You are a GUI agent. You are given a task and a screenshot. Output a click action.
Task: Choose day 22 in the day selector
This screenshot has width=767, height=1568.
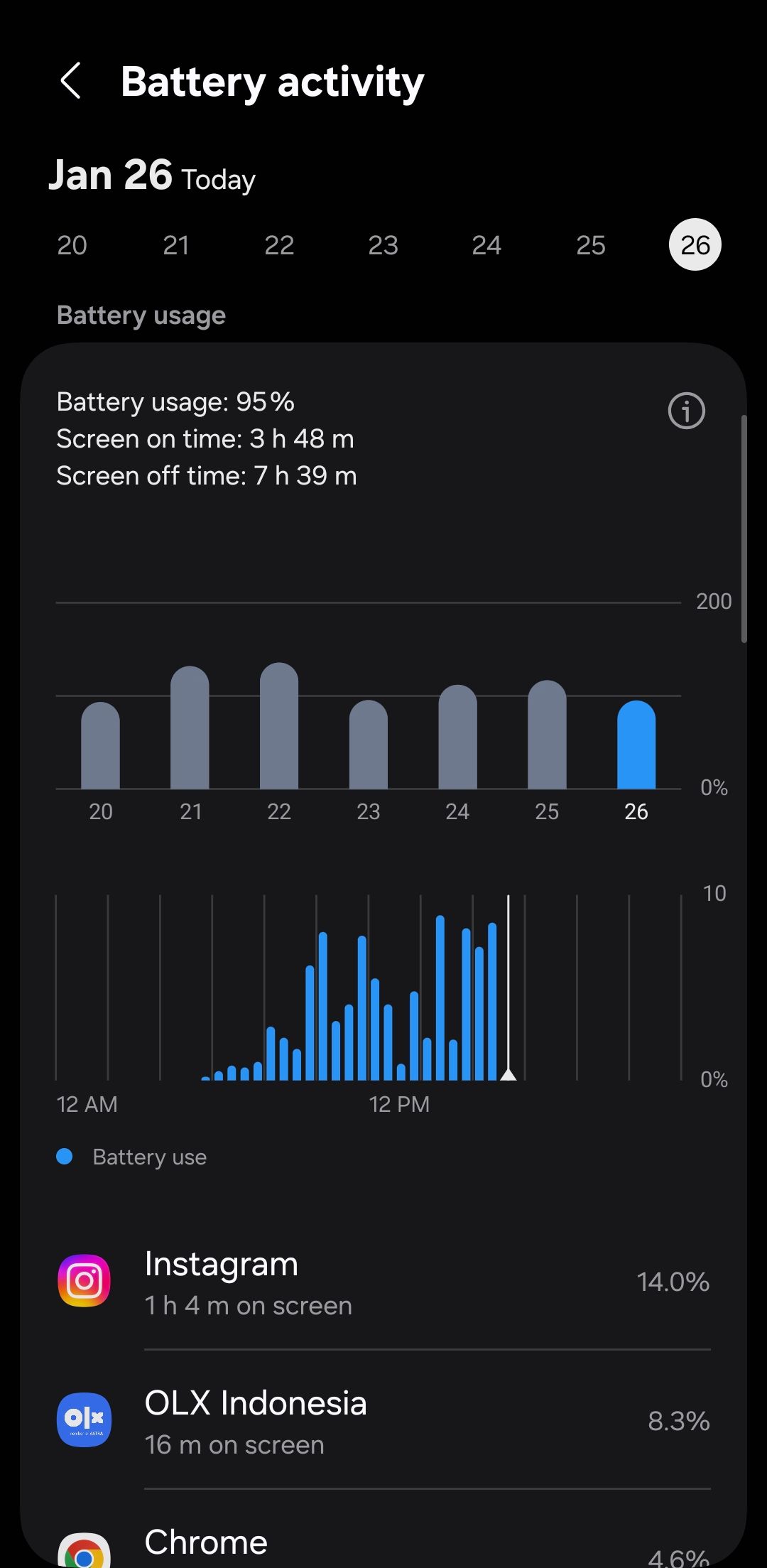coord(279,244)
